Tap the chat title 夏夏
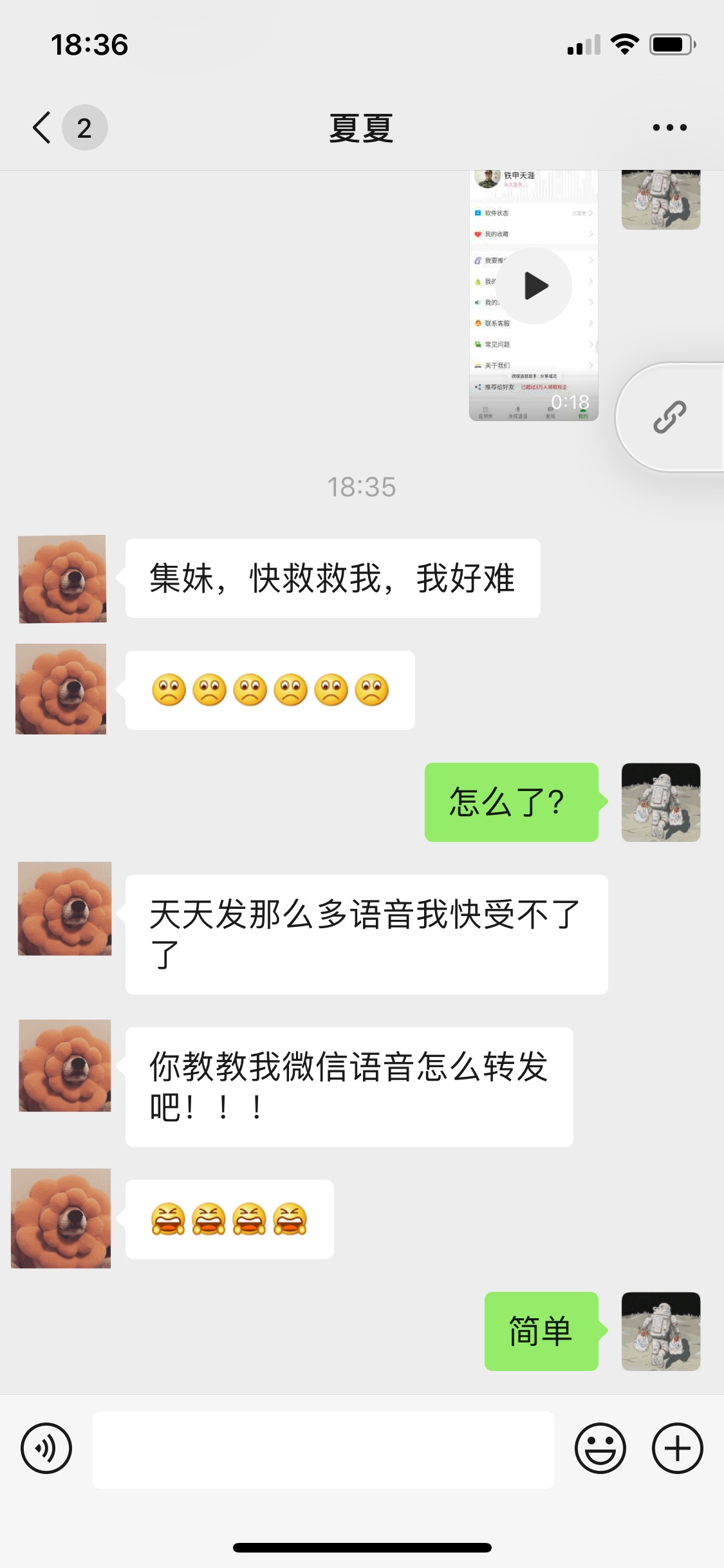Viewport: 724px width, 1568px height. pos(362,127)
